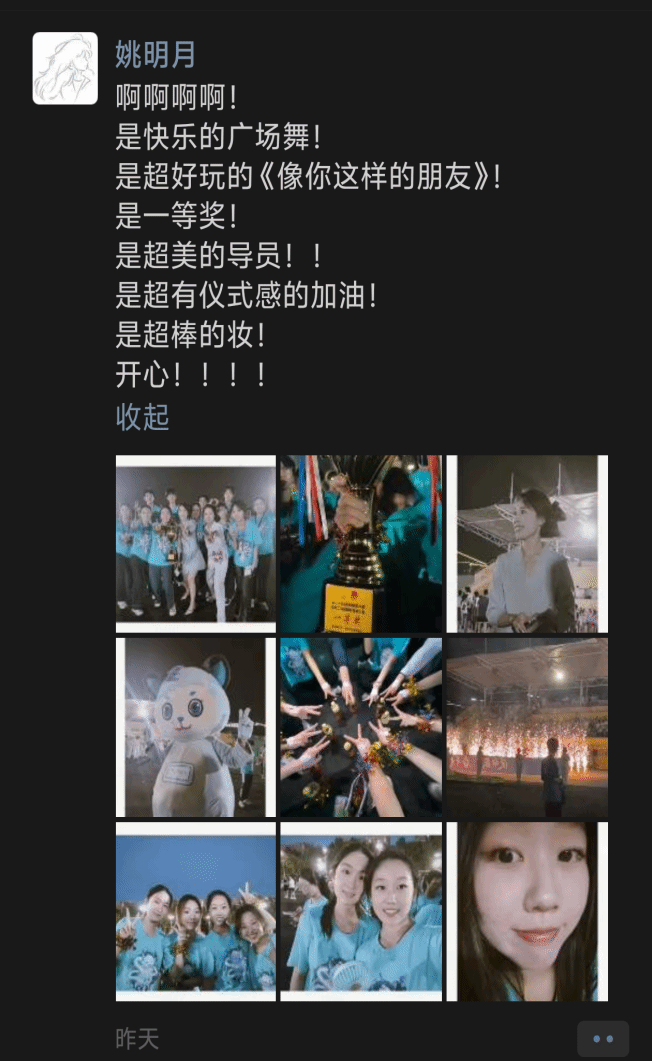652x1061 pixels.
Task: Open the profile name 姚明月
Action: (155, 54)
